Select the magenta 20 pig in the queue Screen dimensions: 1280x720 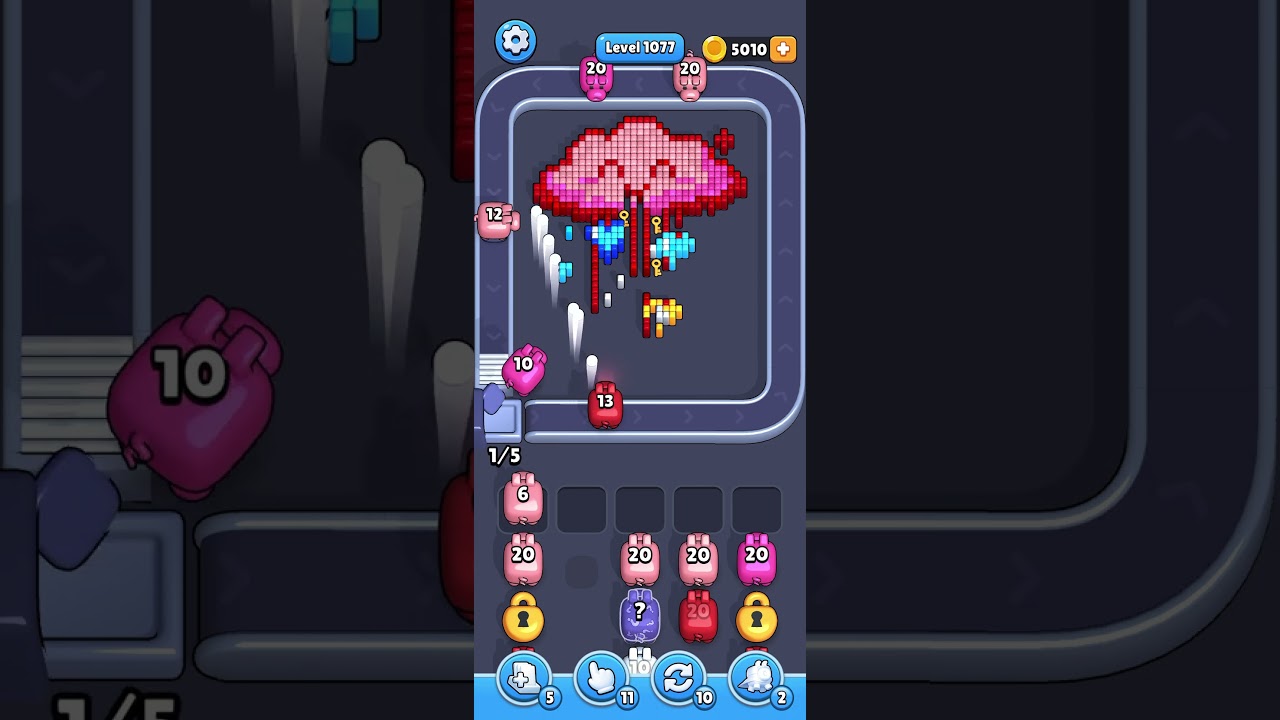coord(757,560)
